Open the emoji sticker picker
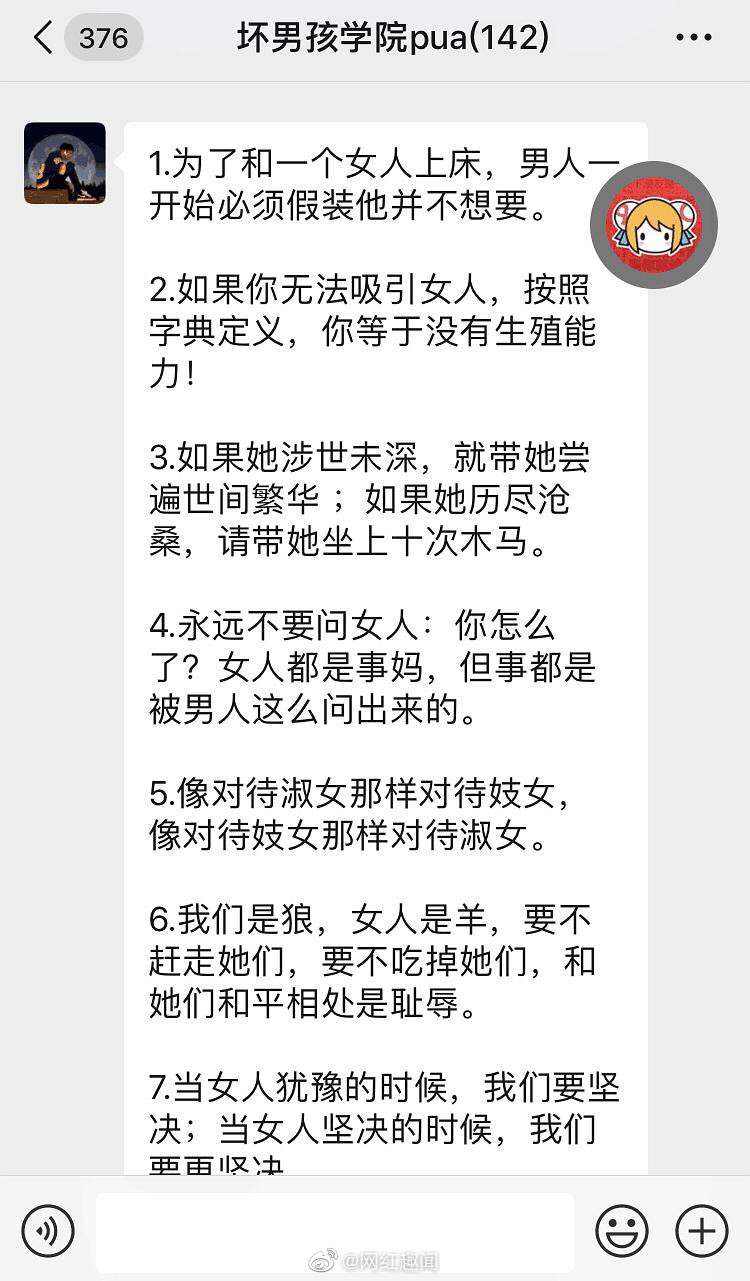750x1281 pixels. [x=622, y=1229]
